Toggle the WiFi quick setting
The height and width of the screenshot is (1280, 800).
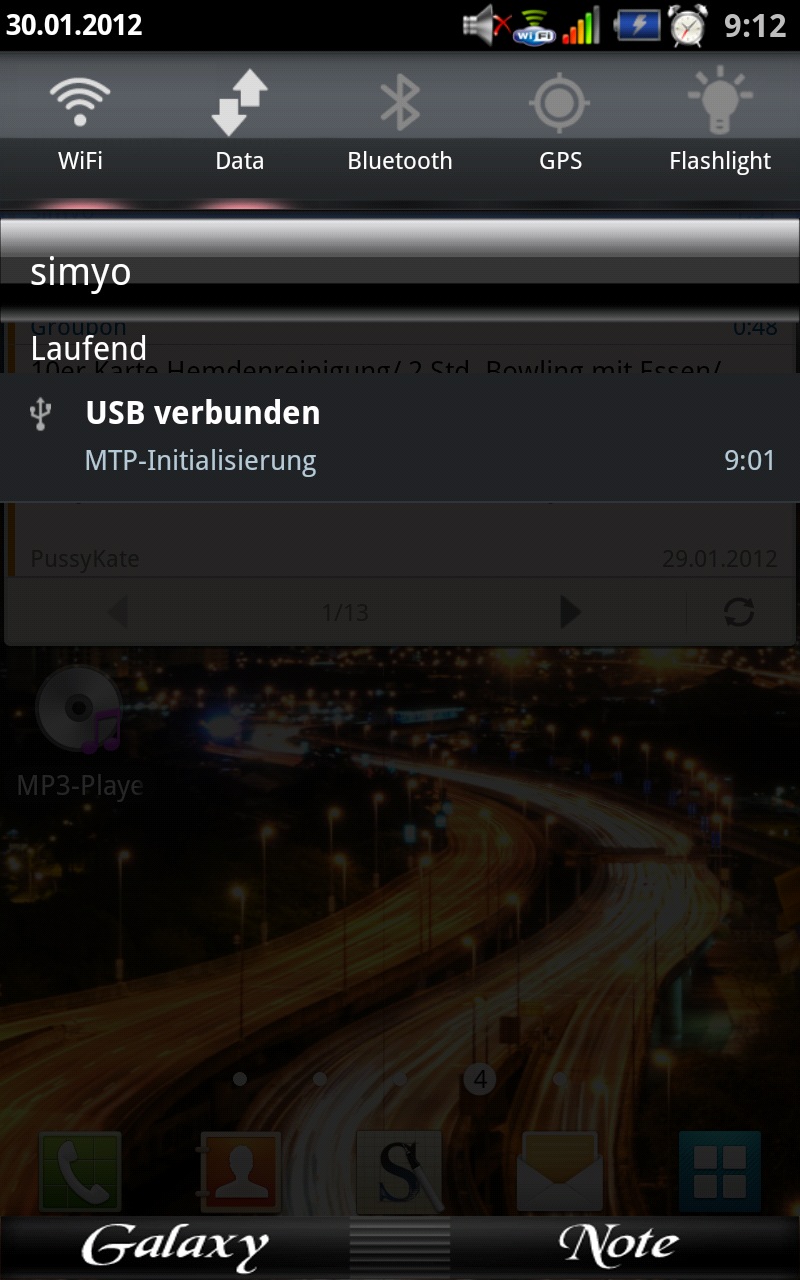80,124
